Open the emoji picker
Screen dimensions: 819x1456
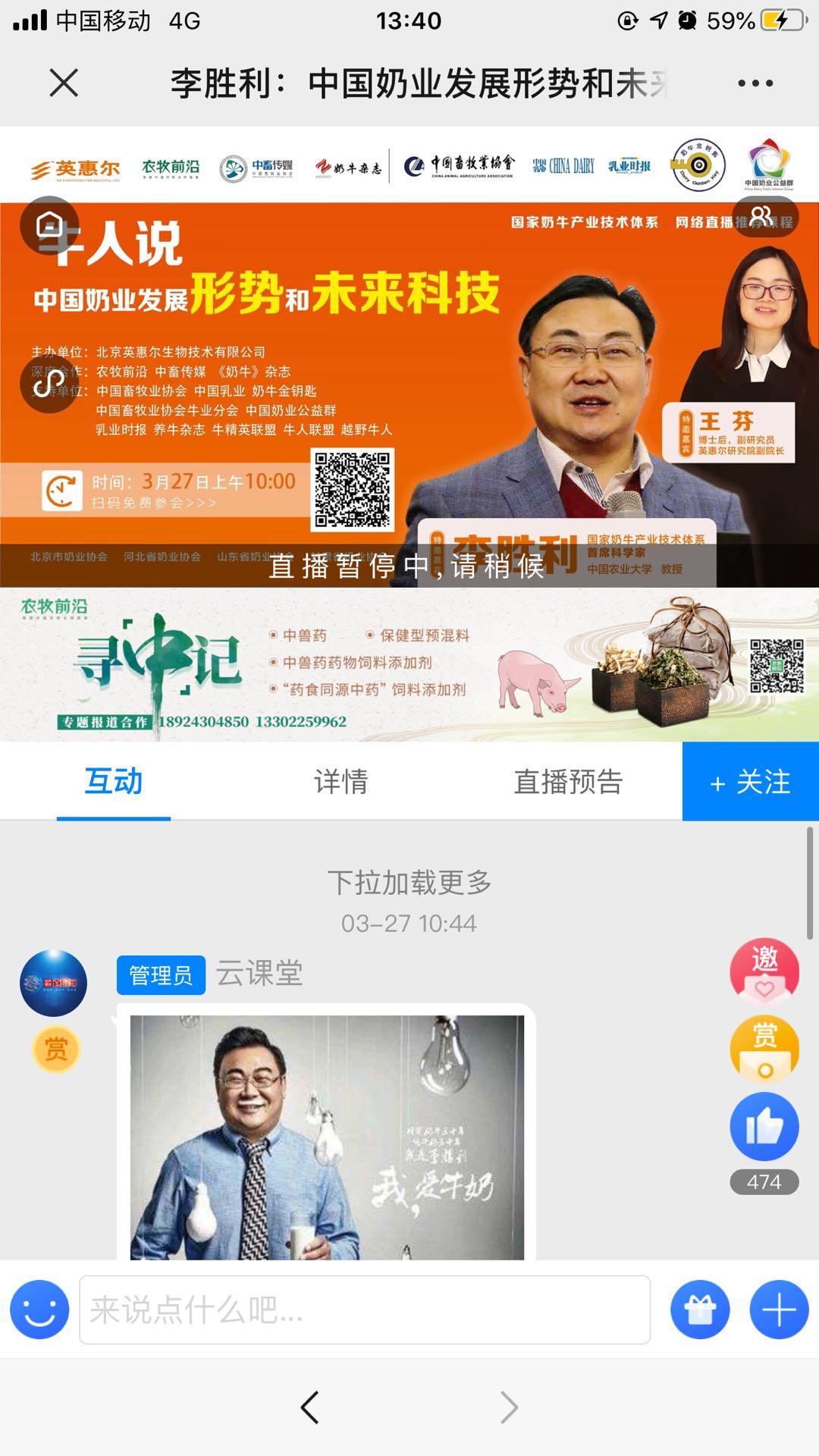coord(39,1310)
